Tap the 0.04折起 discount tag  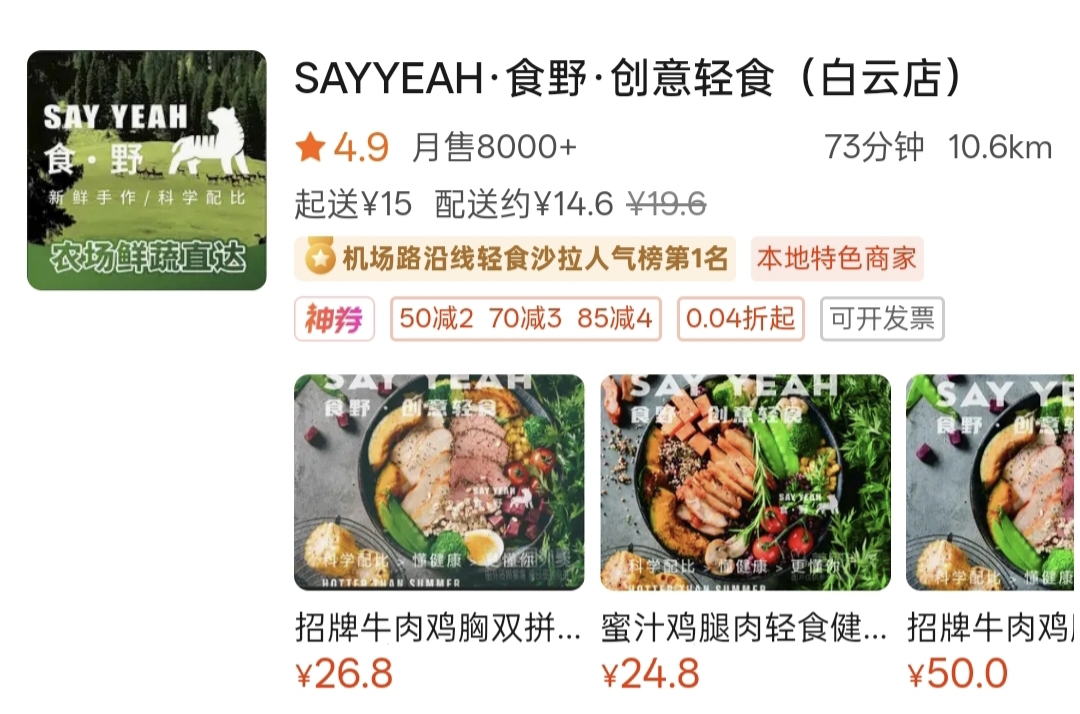pos(740,319)
